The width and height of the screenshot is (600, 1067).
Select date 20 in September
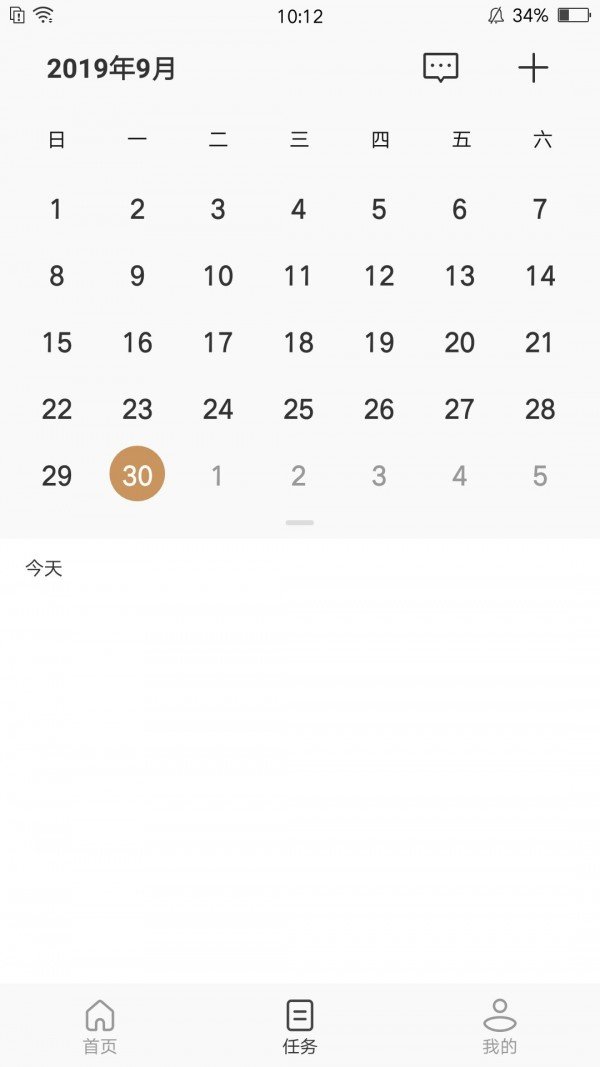(460, 342)
